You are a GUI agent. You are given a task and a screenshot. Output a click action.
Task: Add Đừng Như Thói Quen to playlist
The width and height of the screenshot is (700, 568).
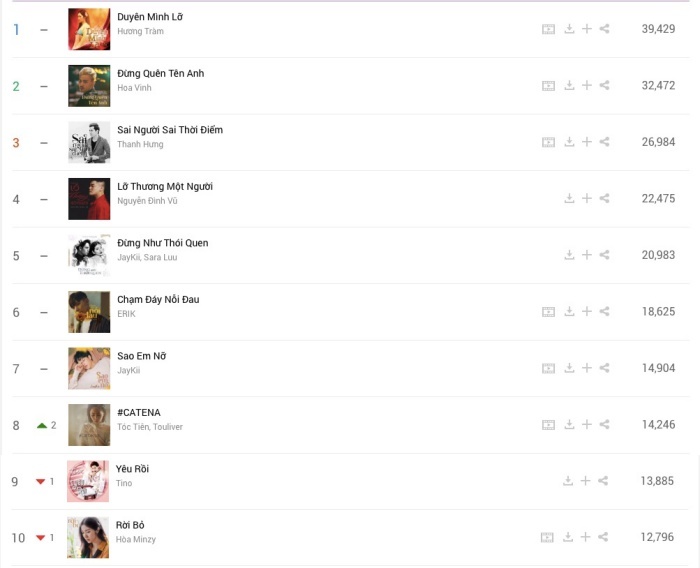pyautogui.click(x=587, y=255)
